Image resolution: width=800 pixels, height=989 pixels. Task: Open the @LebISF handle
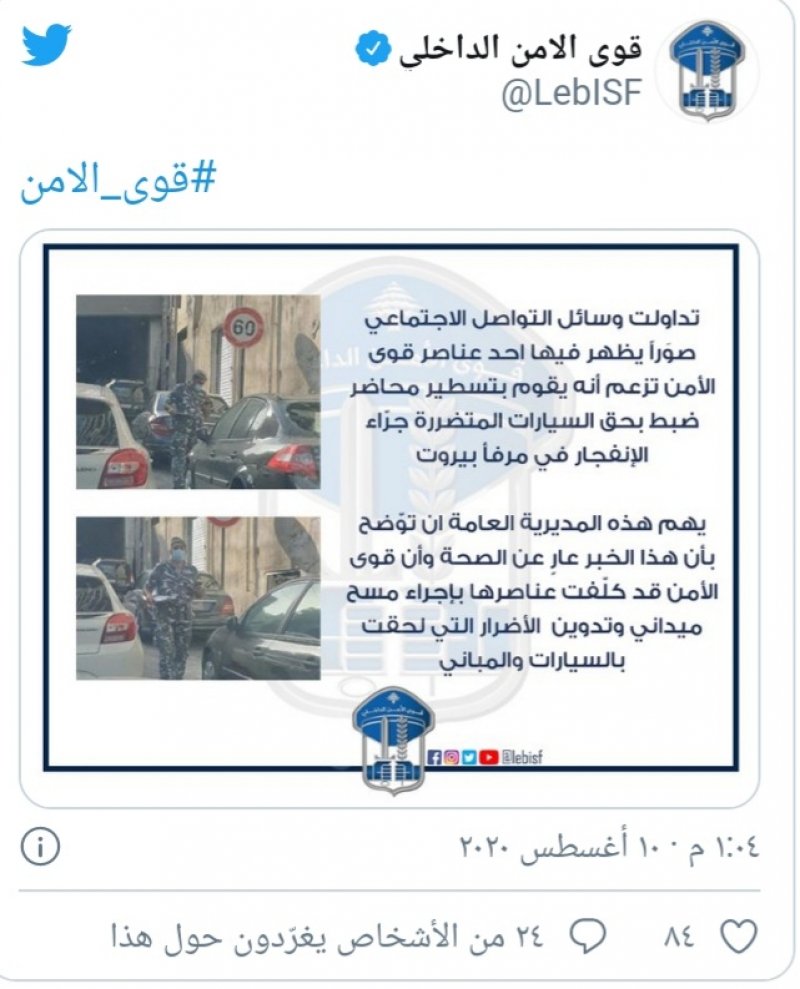[571, 96]
